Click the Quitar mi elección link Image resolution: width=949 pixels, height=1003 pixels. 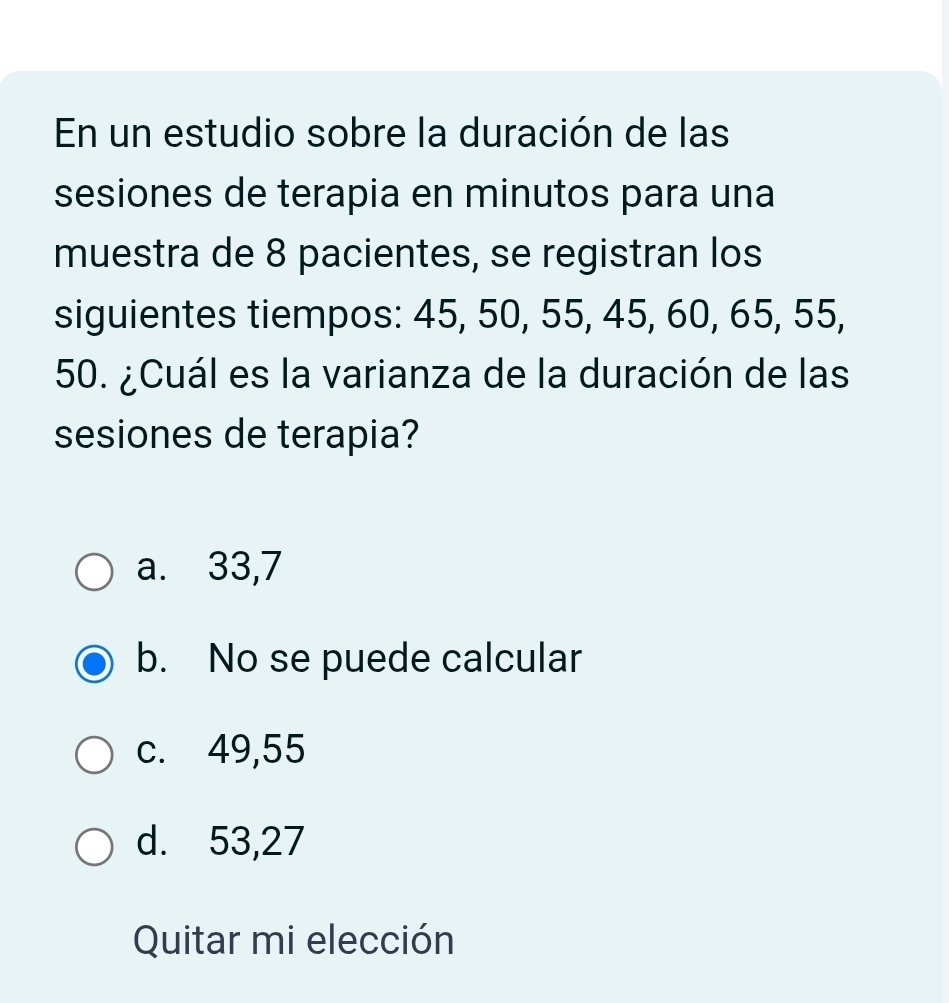pyautogui.click(x=293, y=940)
